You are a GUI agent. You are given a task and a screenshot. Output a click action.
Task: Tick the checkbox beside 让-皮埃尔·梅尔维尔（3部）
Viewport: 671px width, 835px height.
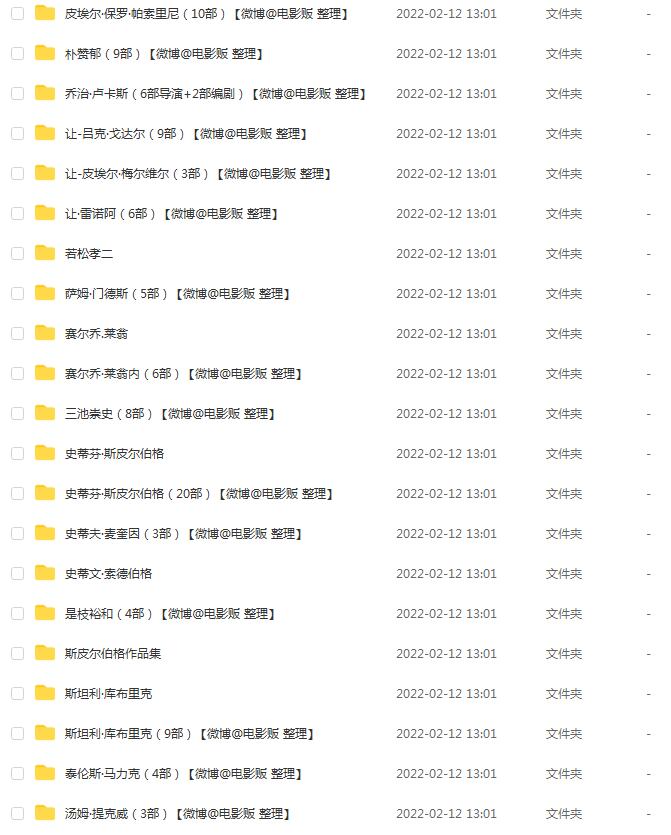click(17, 174)
